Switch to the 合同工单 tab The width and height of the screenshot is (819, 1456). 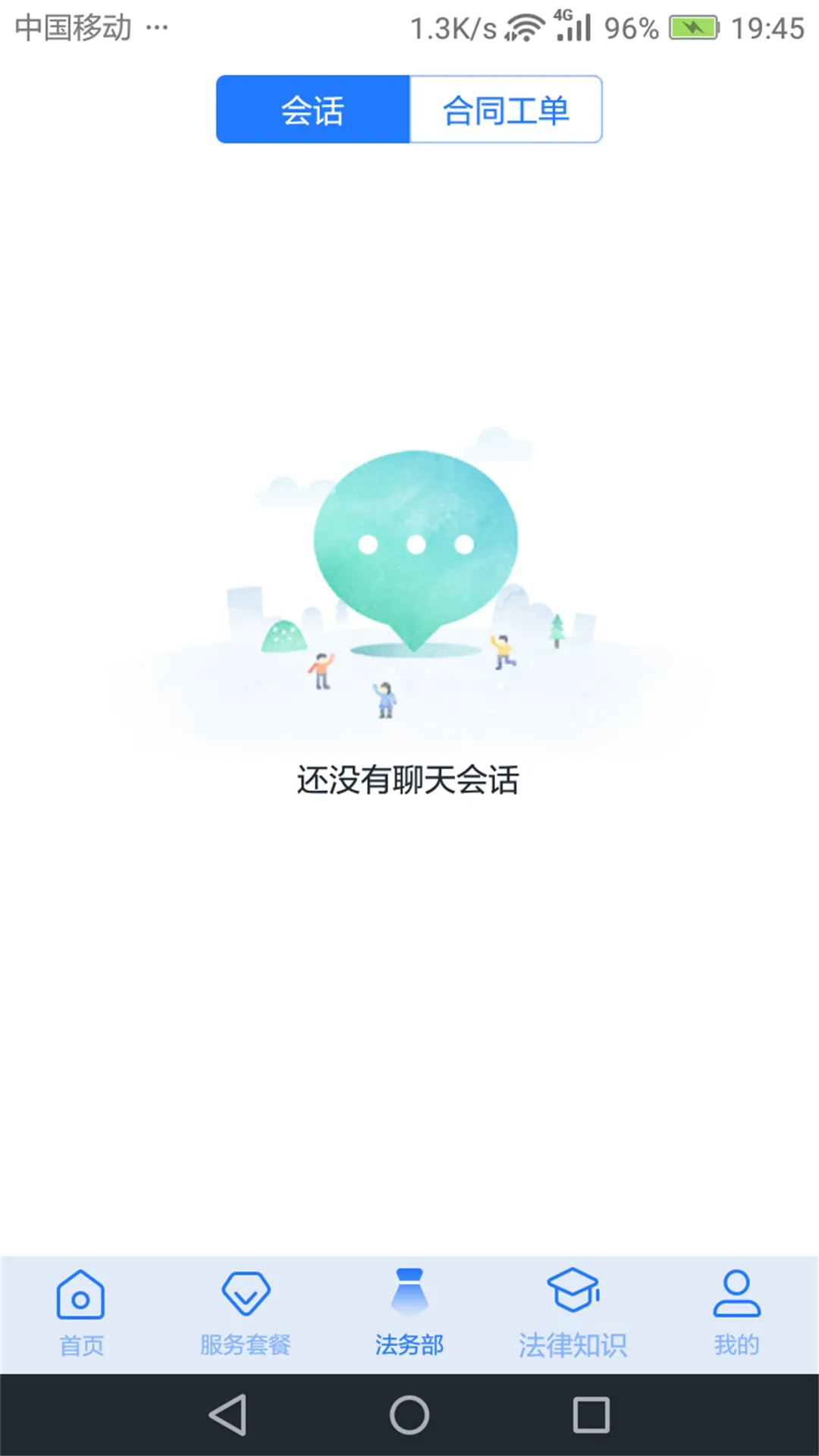point(507,108)
